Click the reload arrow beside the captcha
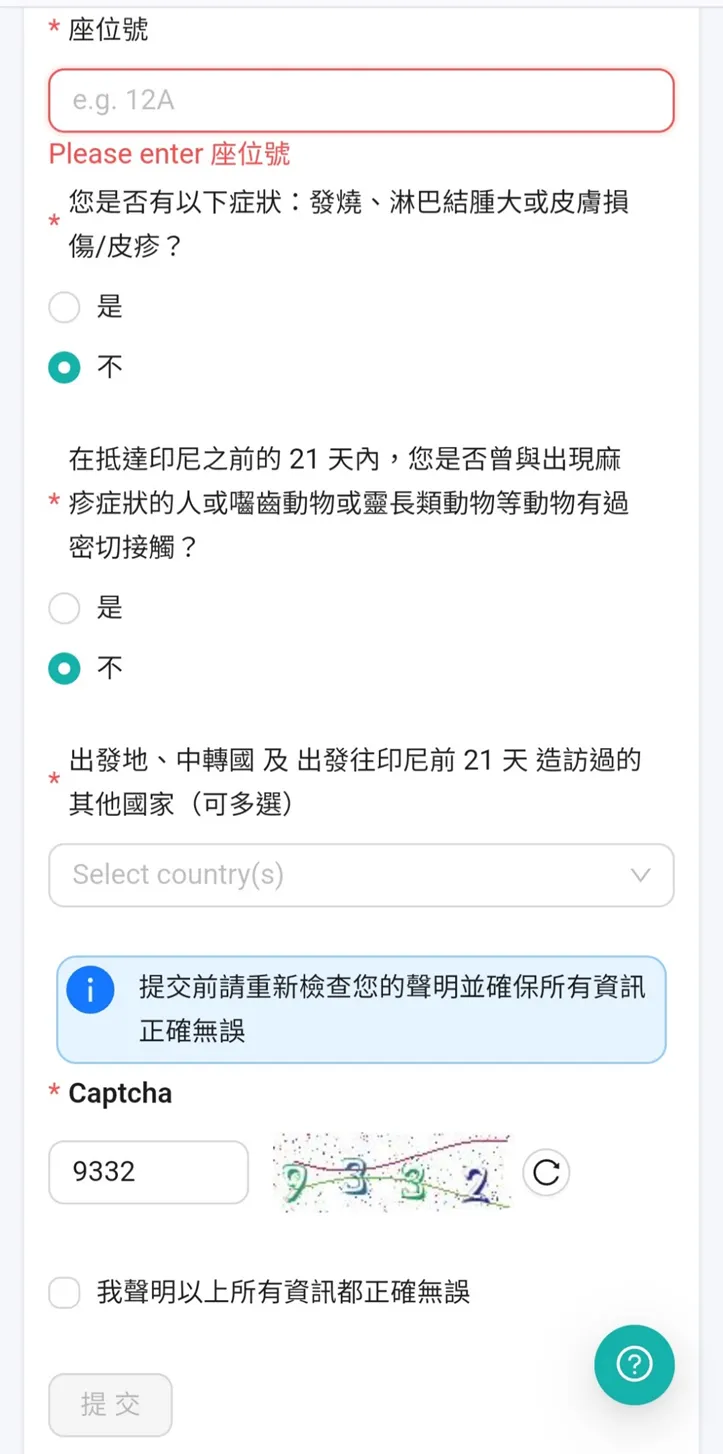The width and height of the screenshot is (723, 1454). (545, 1172)
